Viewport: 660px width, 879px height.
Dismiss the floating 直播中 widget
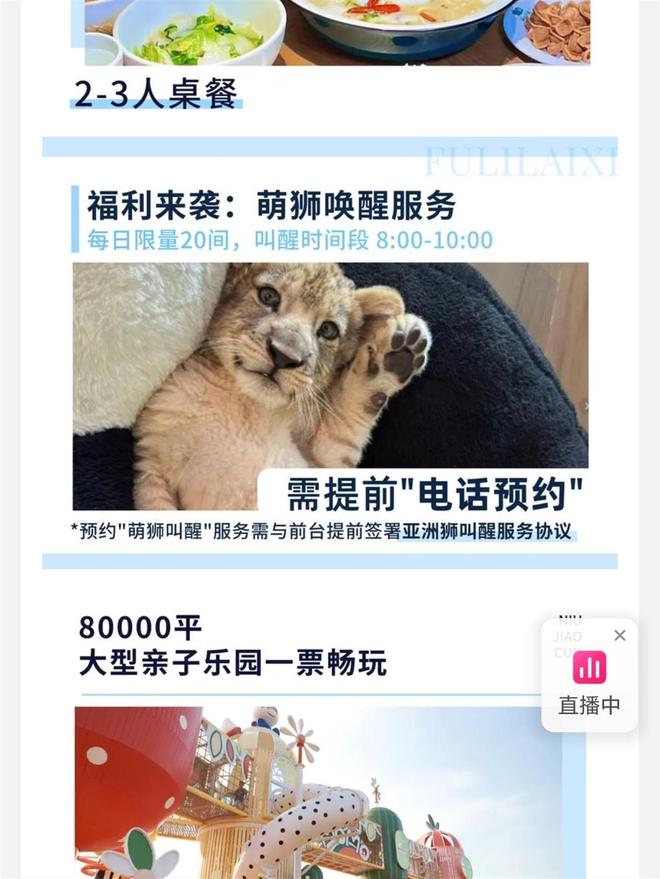click(x=620, y=636)
